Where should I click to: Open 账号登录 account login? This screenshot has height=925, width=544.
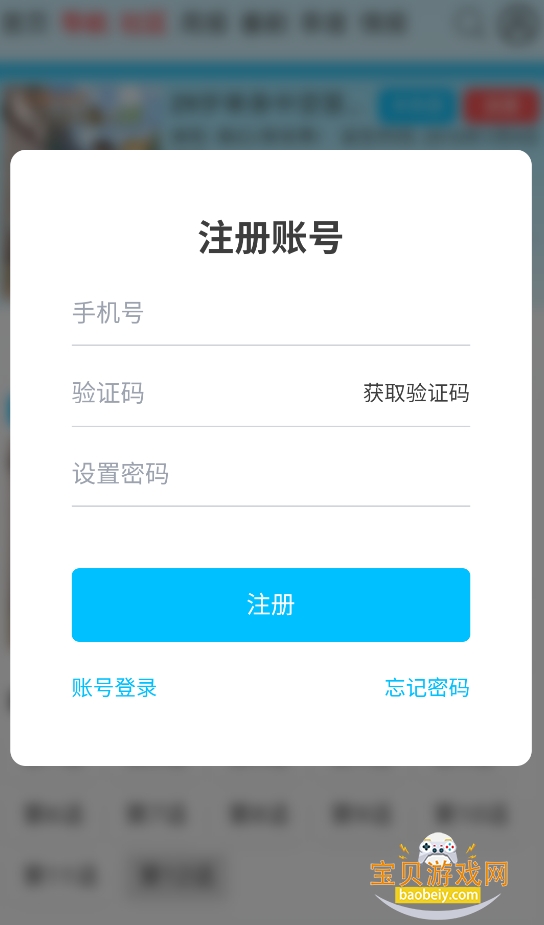[114, 687]
